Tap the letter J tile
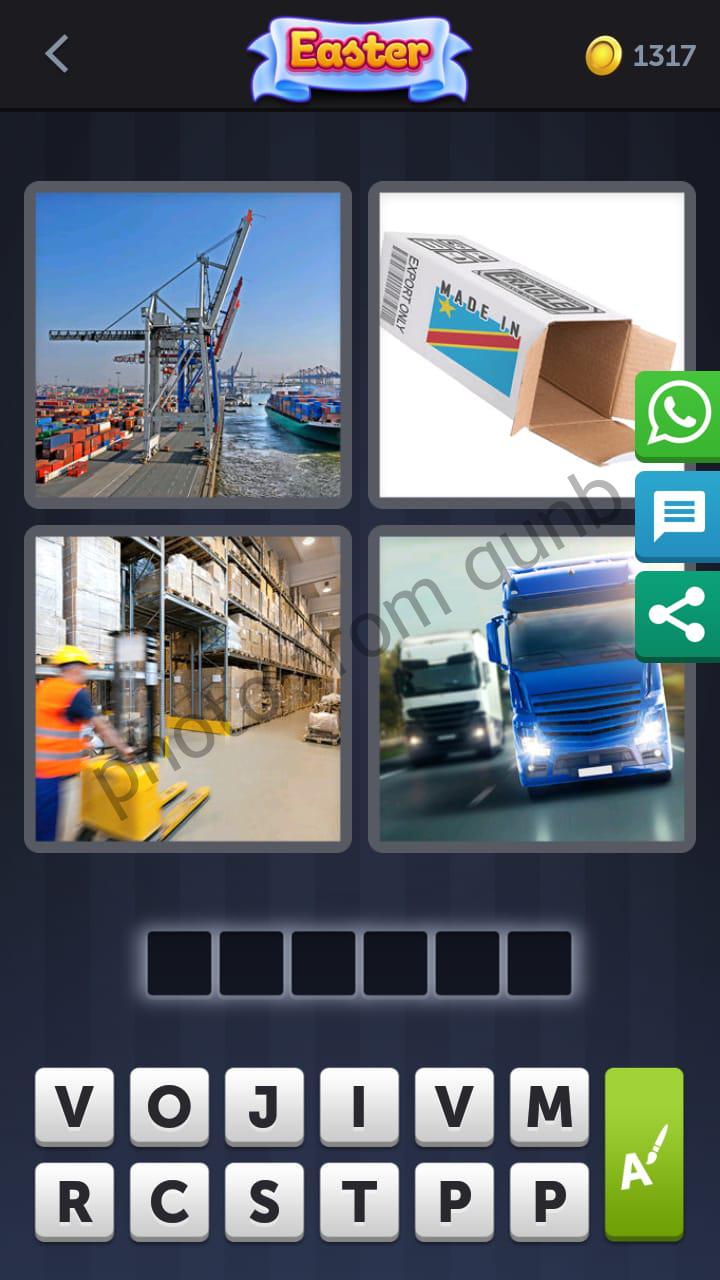 pos(264,1109)
